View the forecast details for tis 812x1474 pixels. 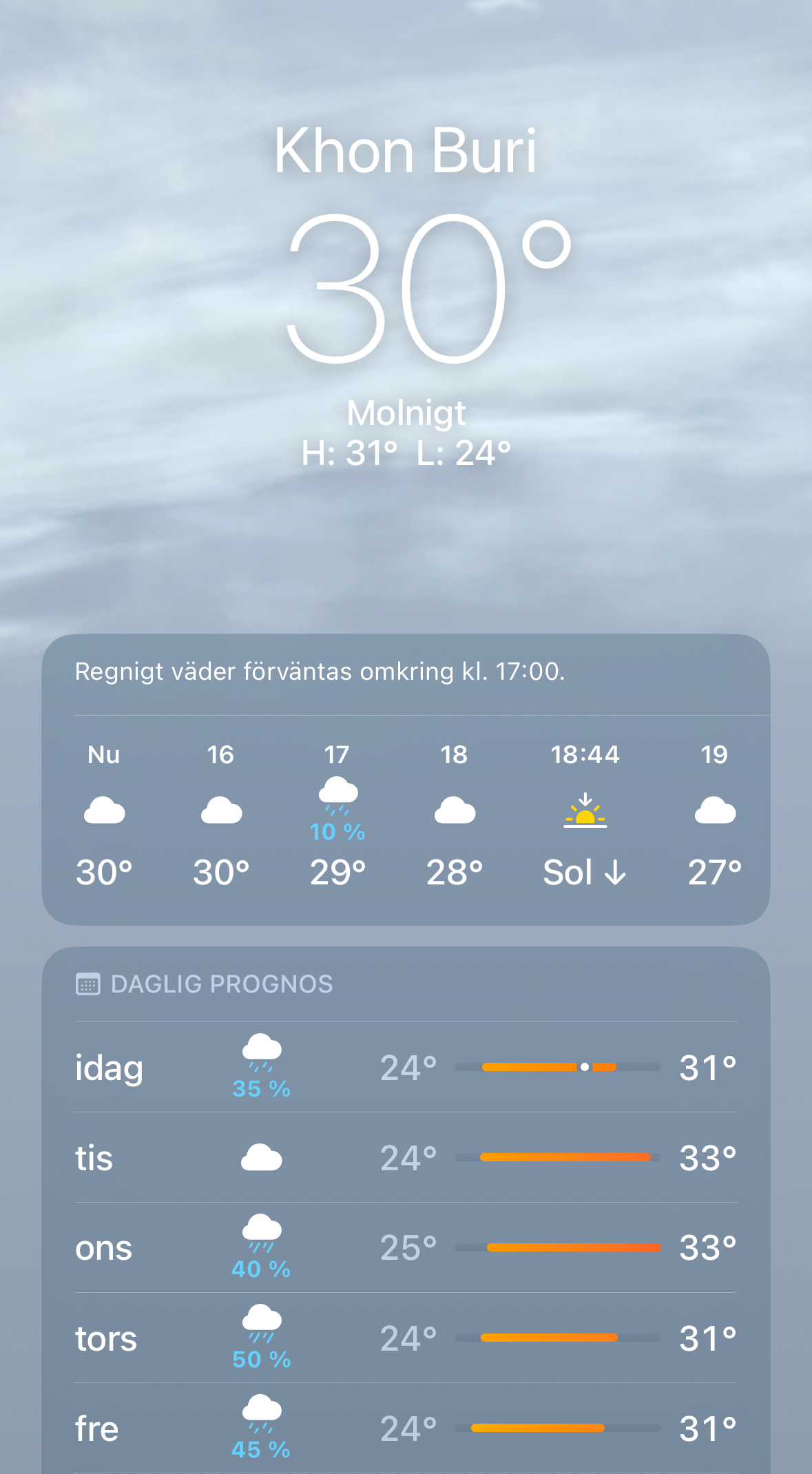(x=406, y=1158)
